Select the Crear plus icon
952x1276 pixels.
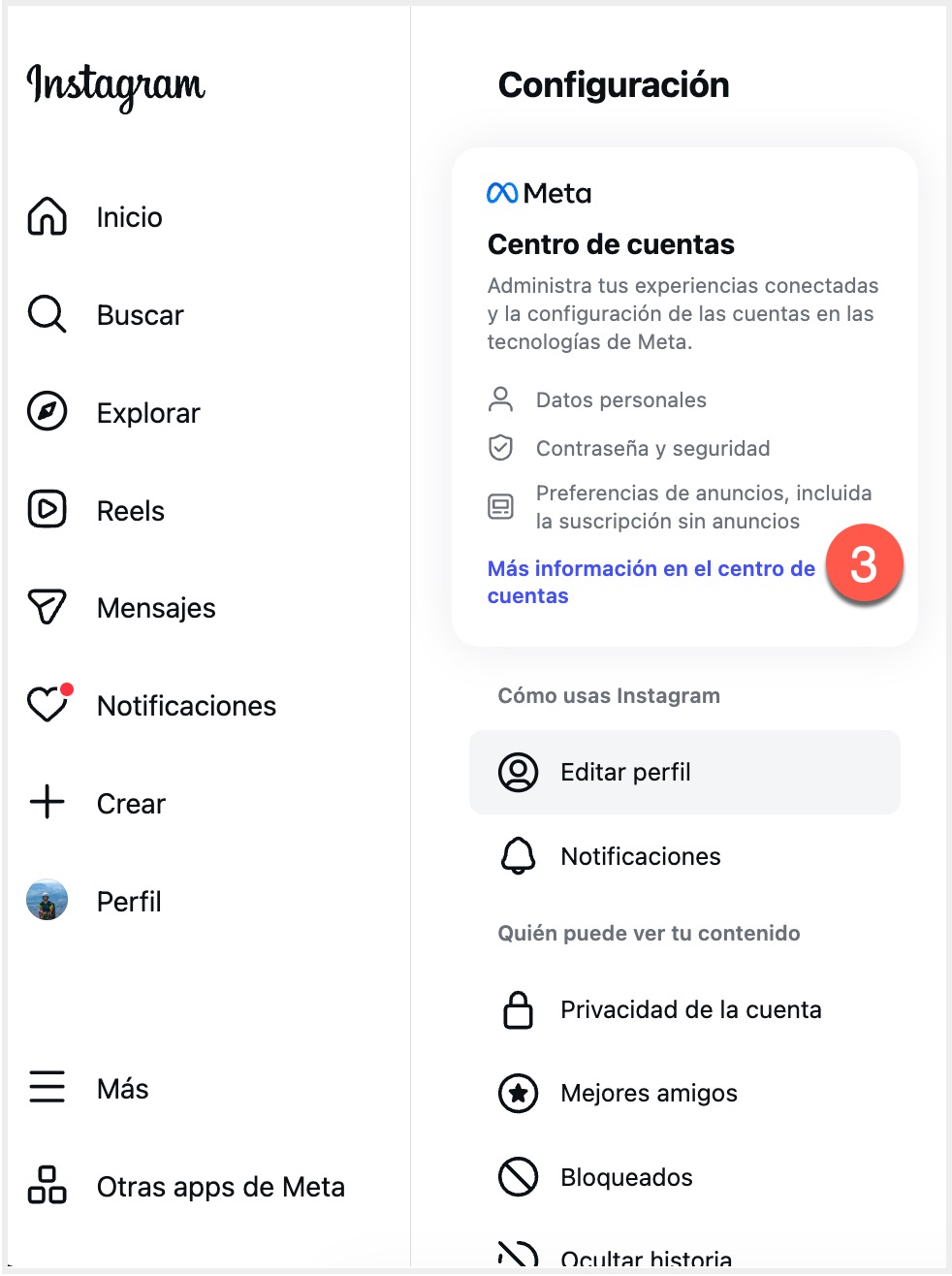[x=46, y=803]
